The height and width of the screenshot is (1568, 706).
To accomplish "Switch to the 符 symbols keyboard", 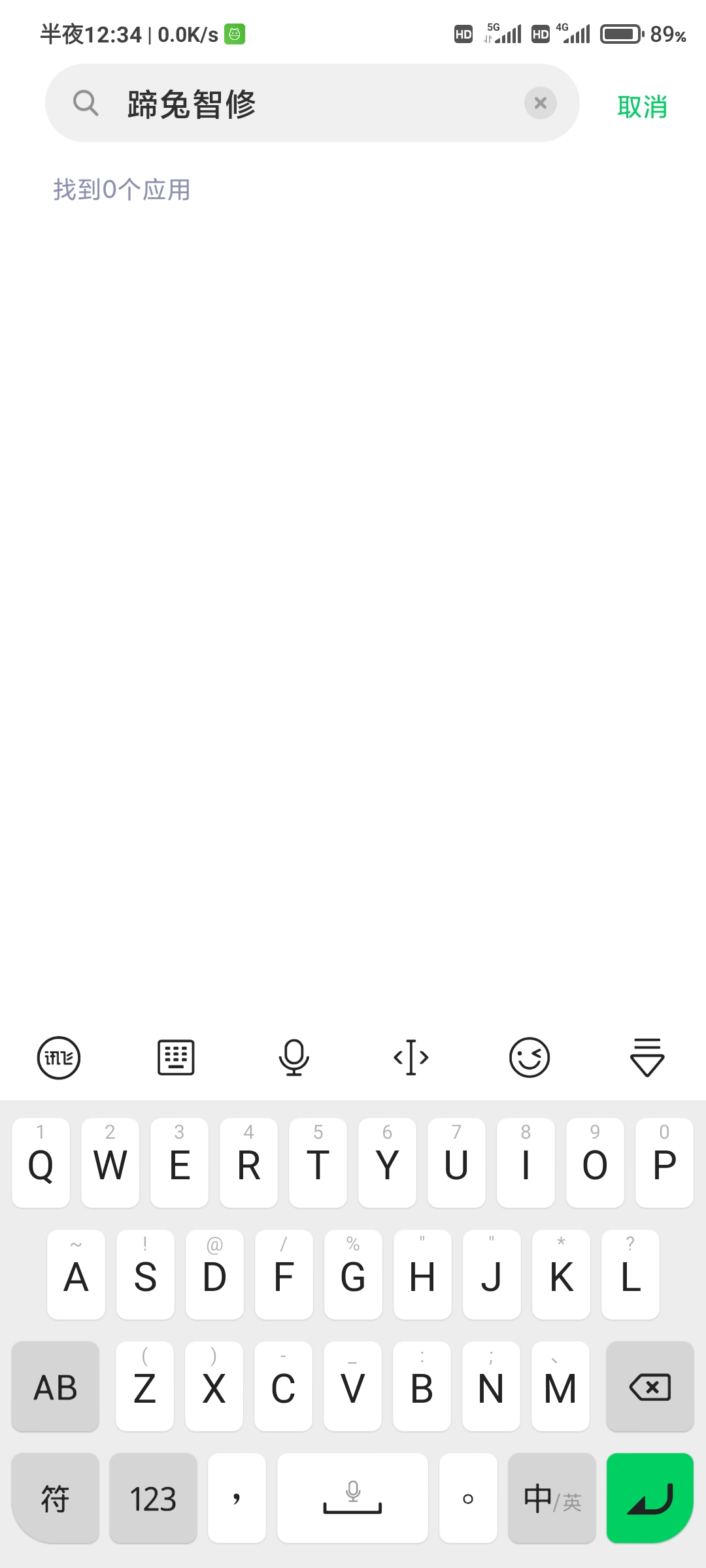I will [x=56, y=1498].
